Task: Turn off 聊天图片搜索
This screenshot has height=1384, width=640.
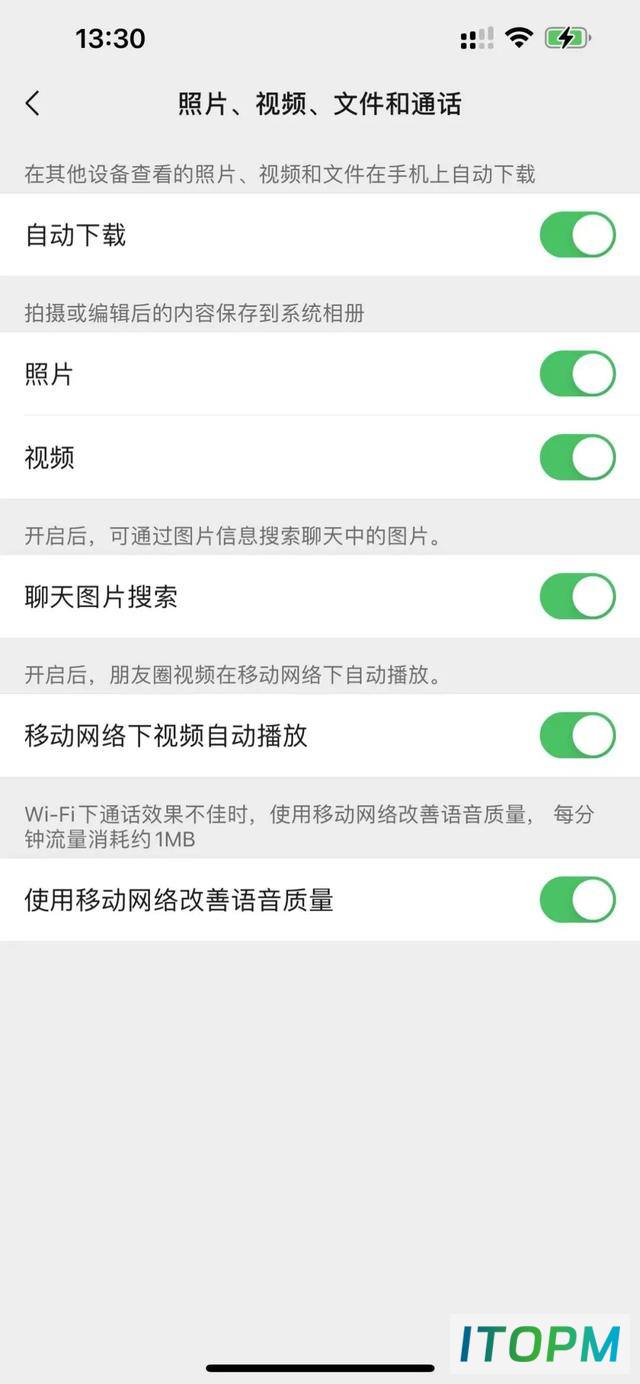Action: (x=578, y=597)
